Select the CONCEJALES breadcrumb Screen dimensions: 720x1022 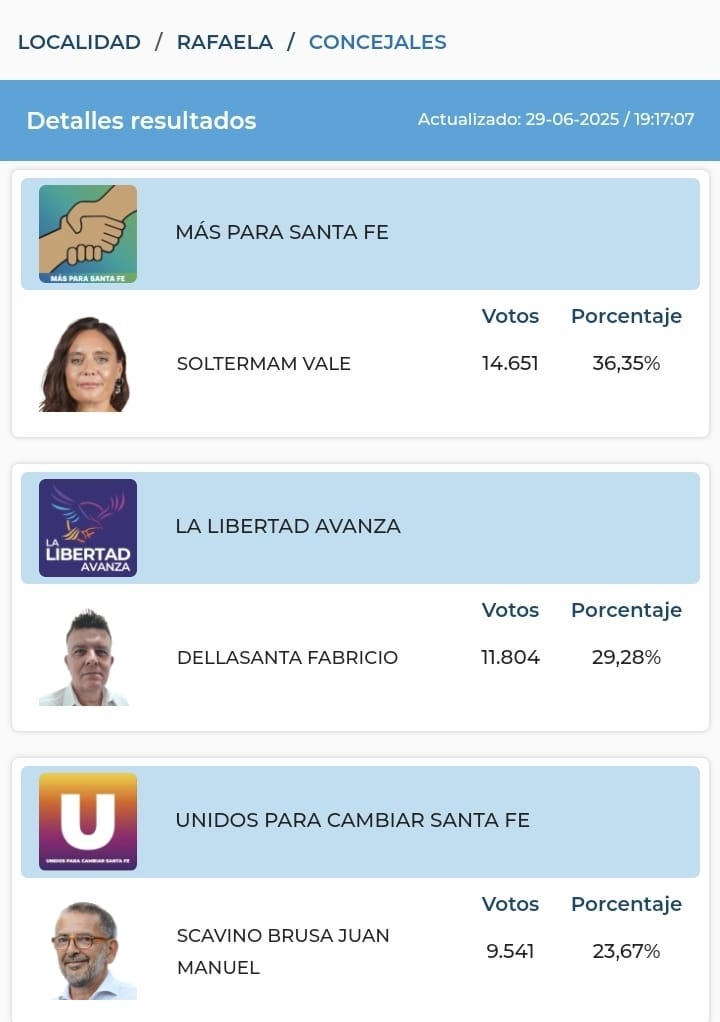pos(377,42)
